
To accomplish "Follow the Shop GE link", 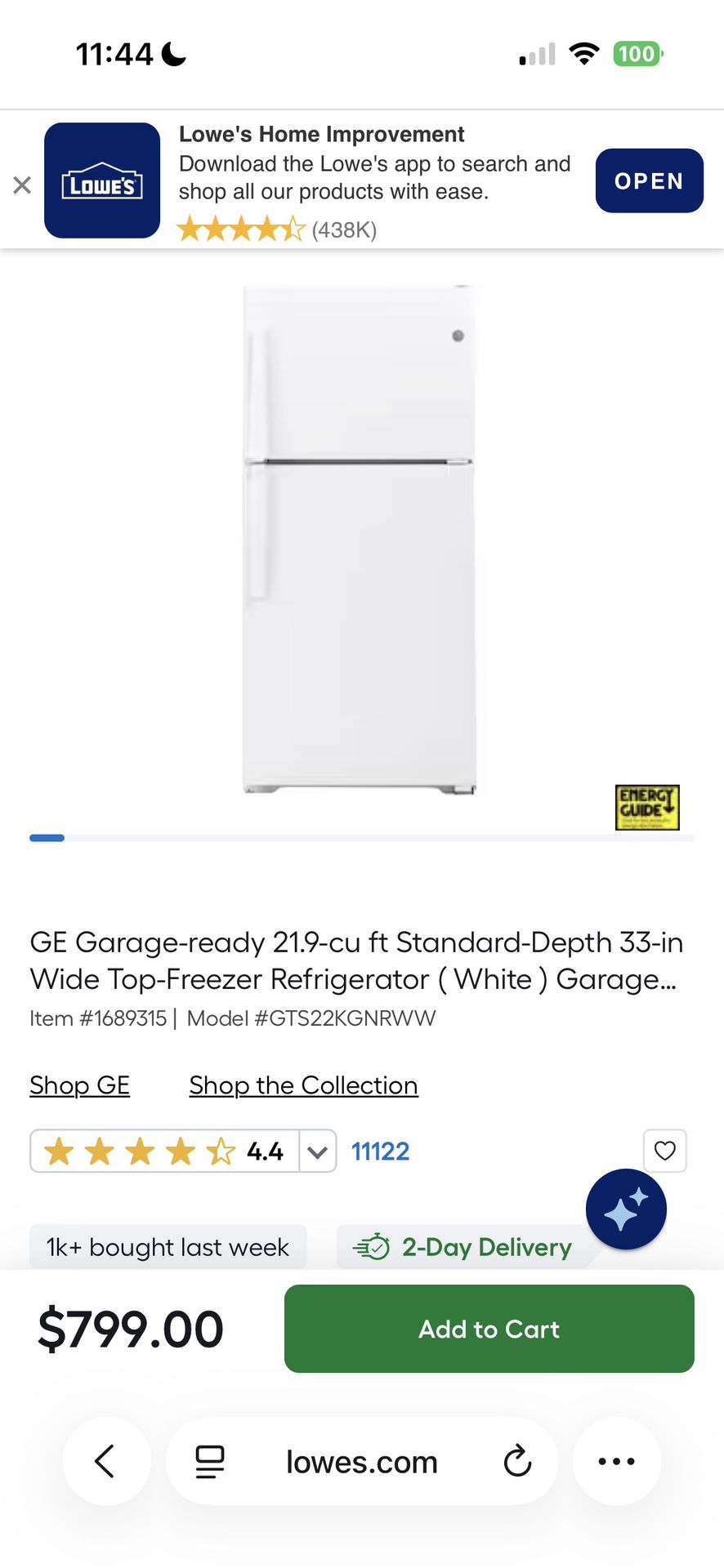I will (x=79, y=1085).
